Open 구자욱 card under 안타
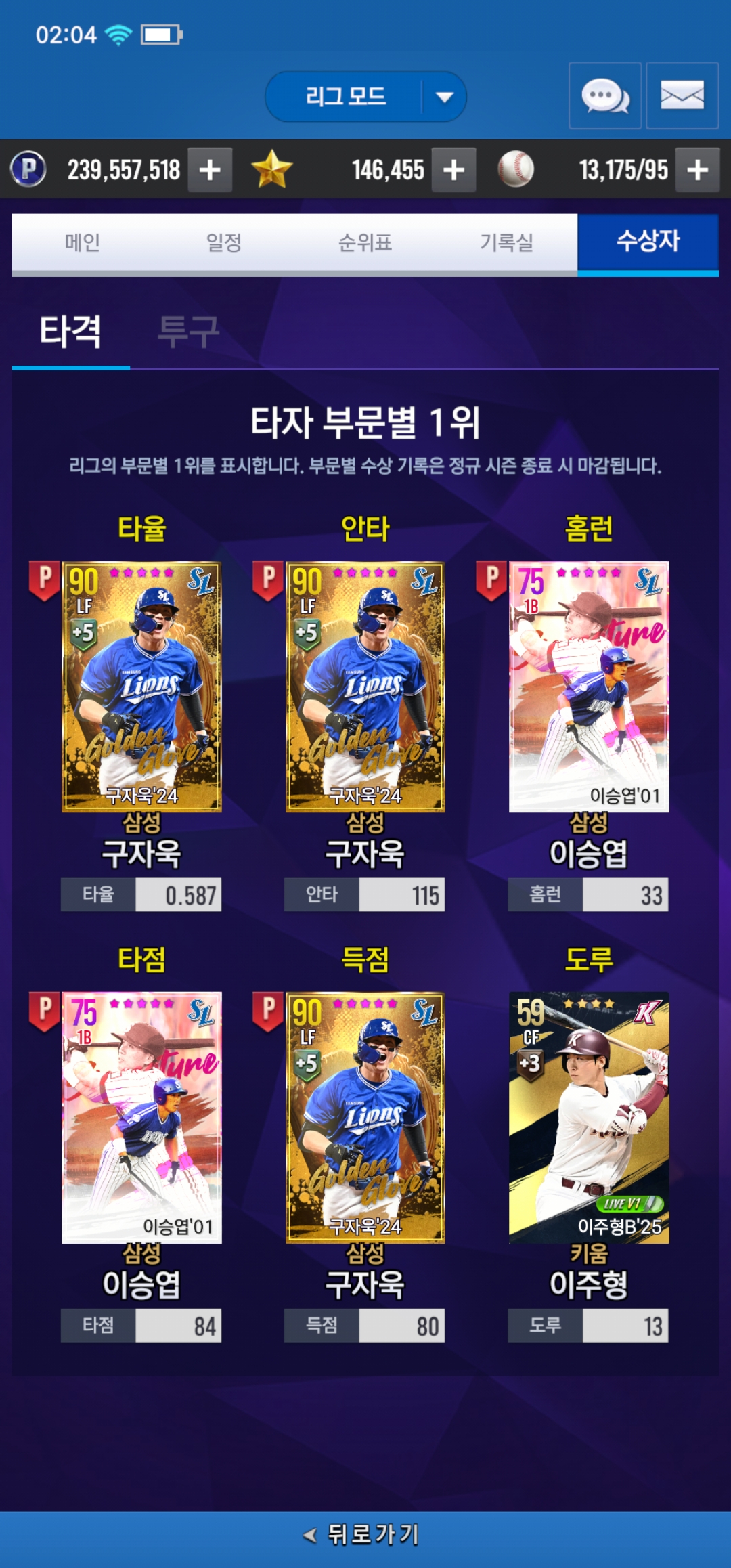This screenshot has width=731, height=1568. [365, 687]
